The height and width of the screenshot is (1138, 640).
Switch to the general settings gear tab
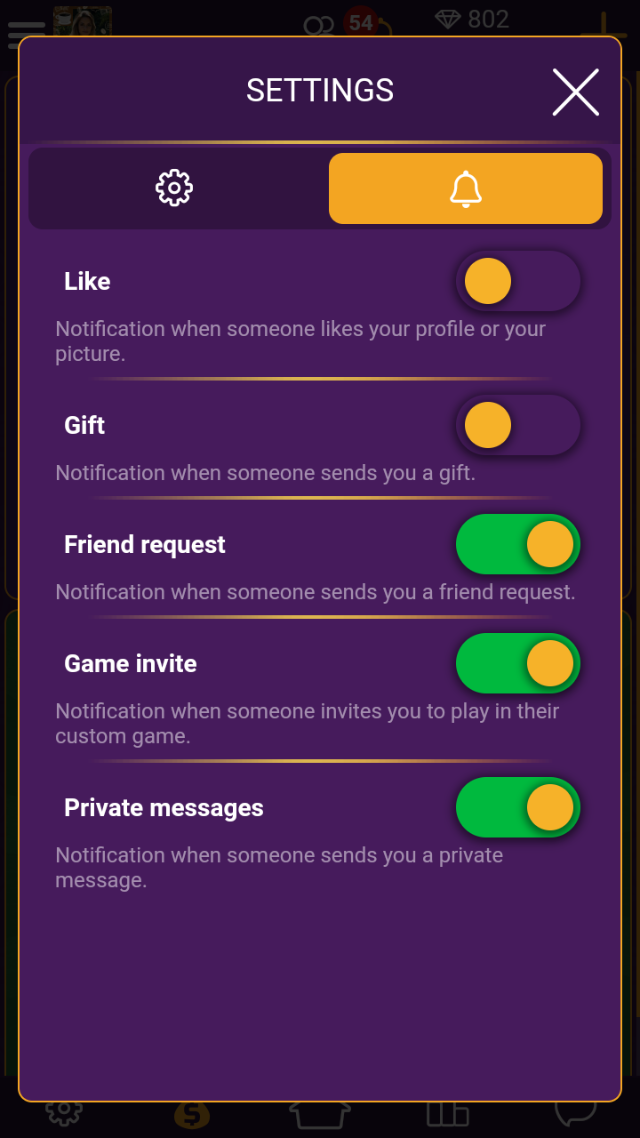coord(174,189)
